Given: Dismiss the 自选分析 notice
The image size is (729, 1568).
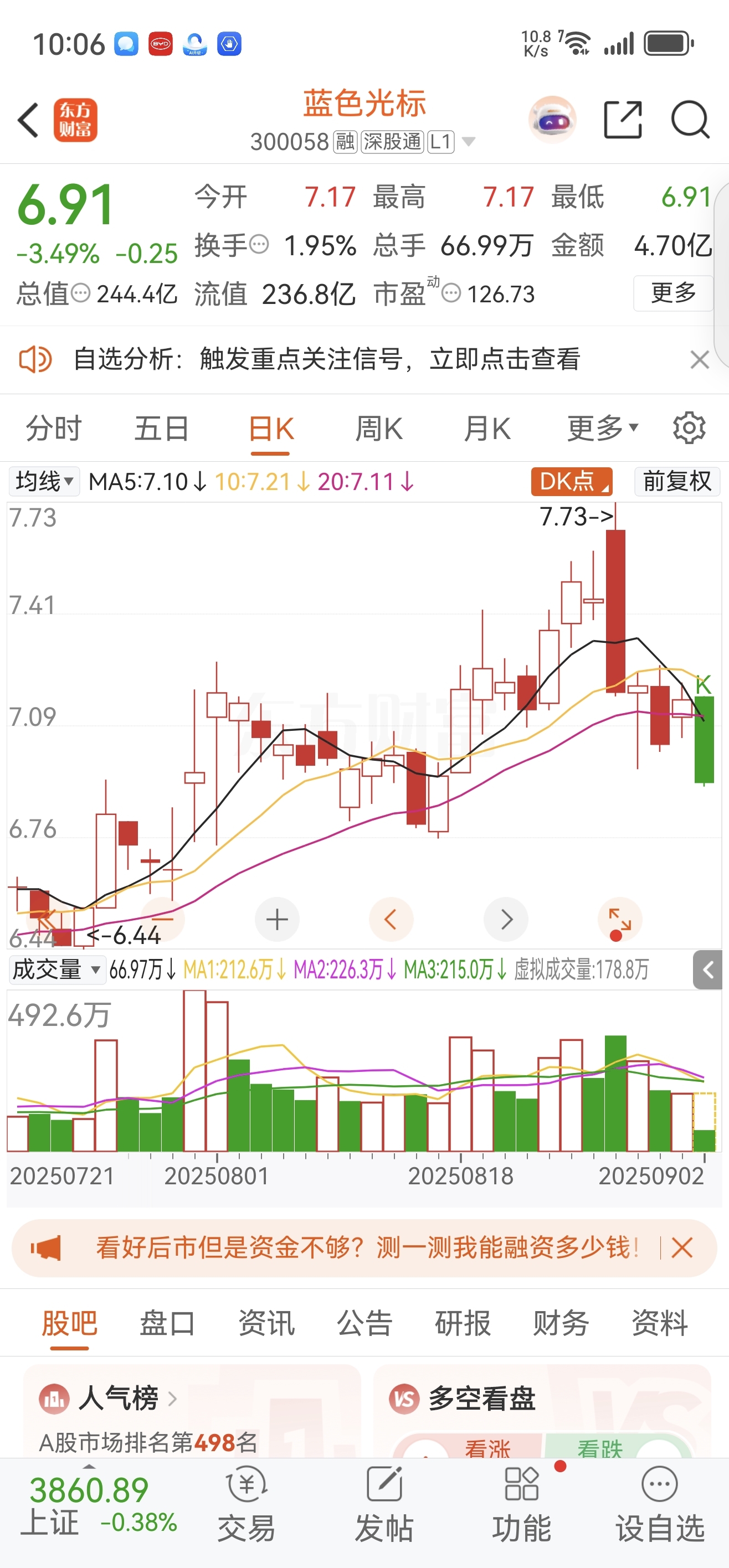Looking at the screenshot, I should point(699,360).
